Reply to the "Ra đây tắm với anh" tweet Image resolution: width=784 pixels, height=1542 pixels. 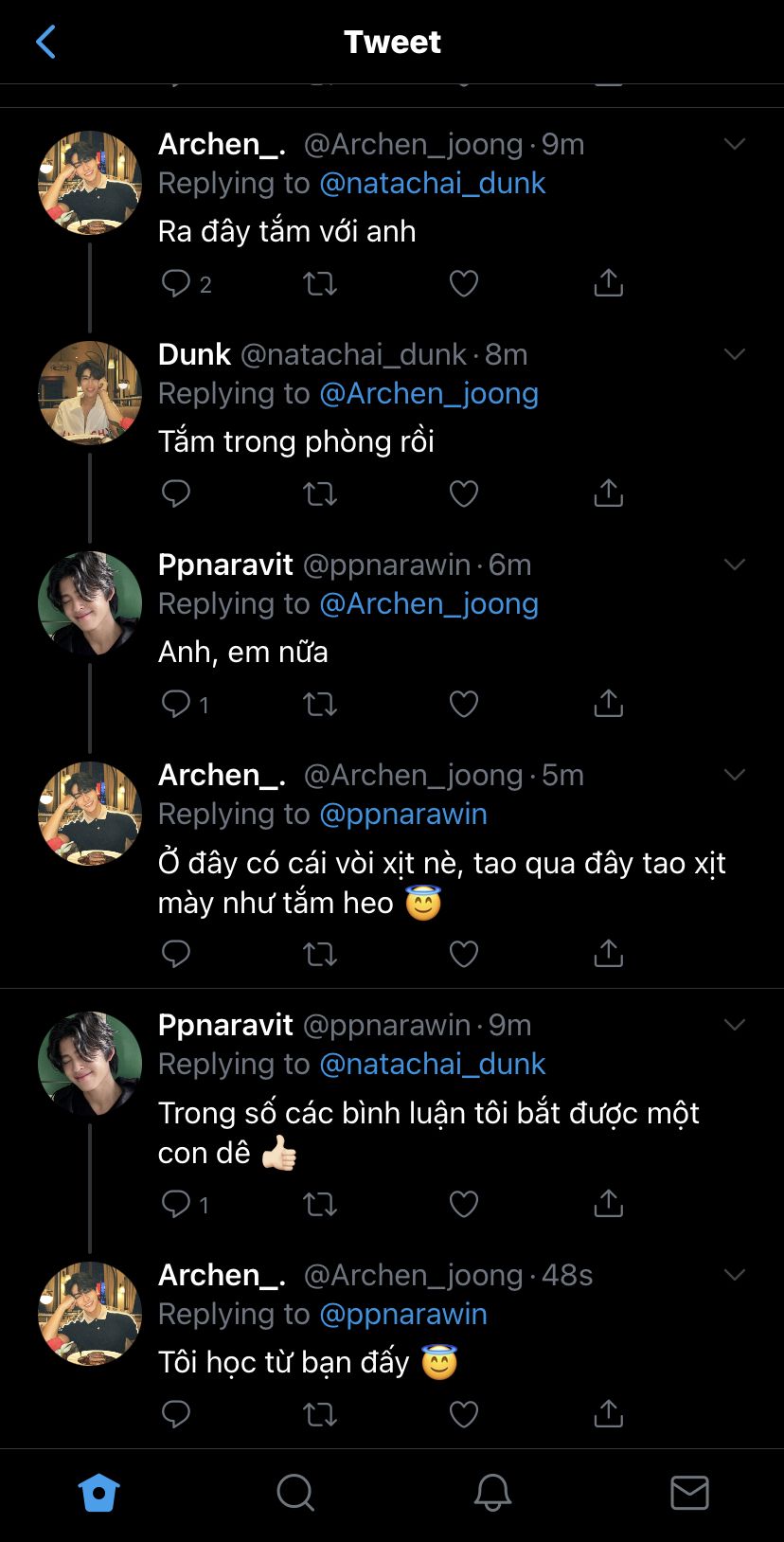(x=177, y=283)
